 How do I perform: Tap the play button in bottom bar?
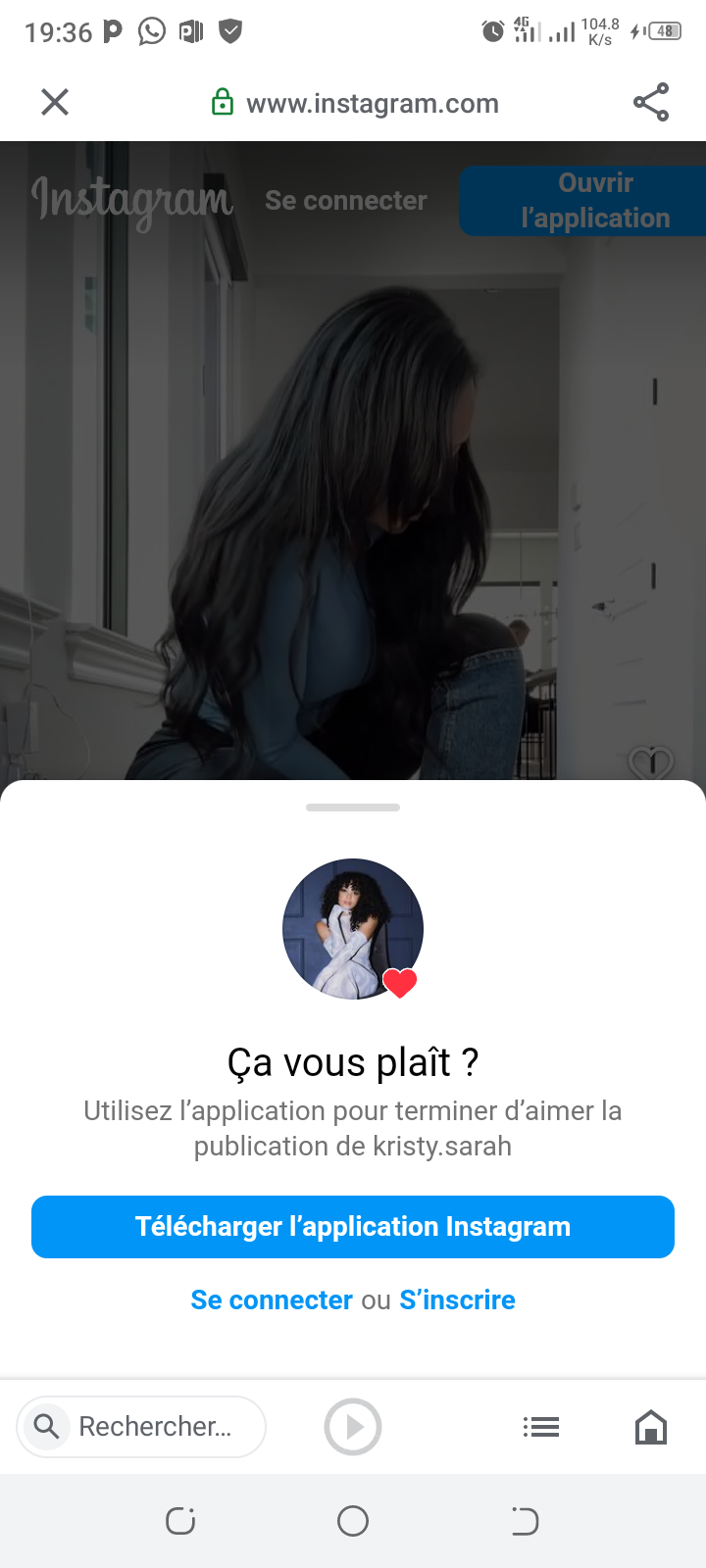point(353,1427)
